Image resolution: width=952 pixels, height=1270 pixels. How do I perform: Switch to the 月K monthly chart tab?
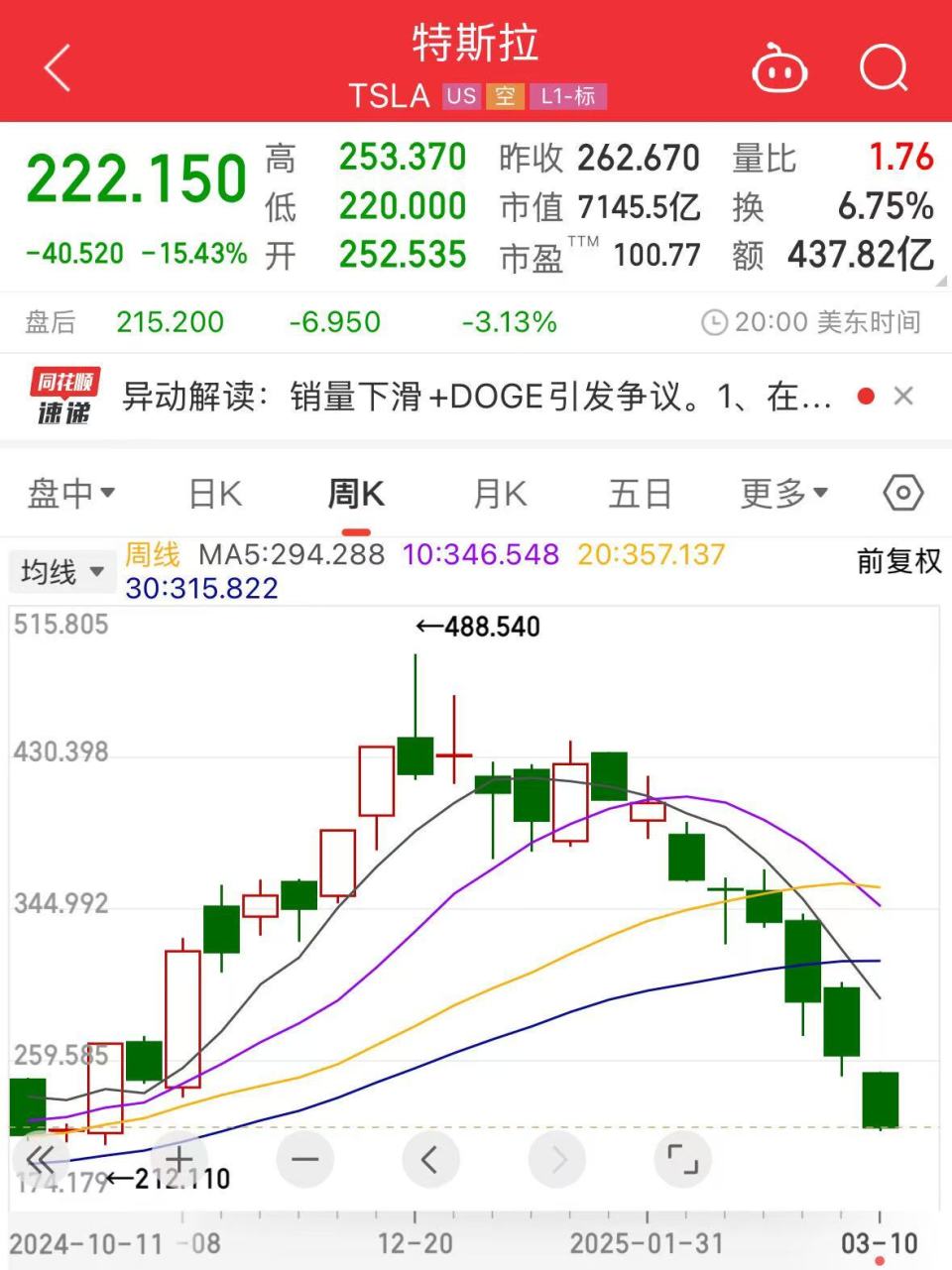point(498,492)
